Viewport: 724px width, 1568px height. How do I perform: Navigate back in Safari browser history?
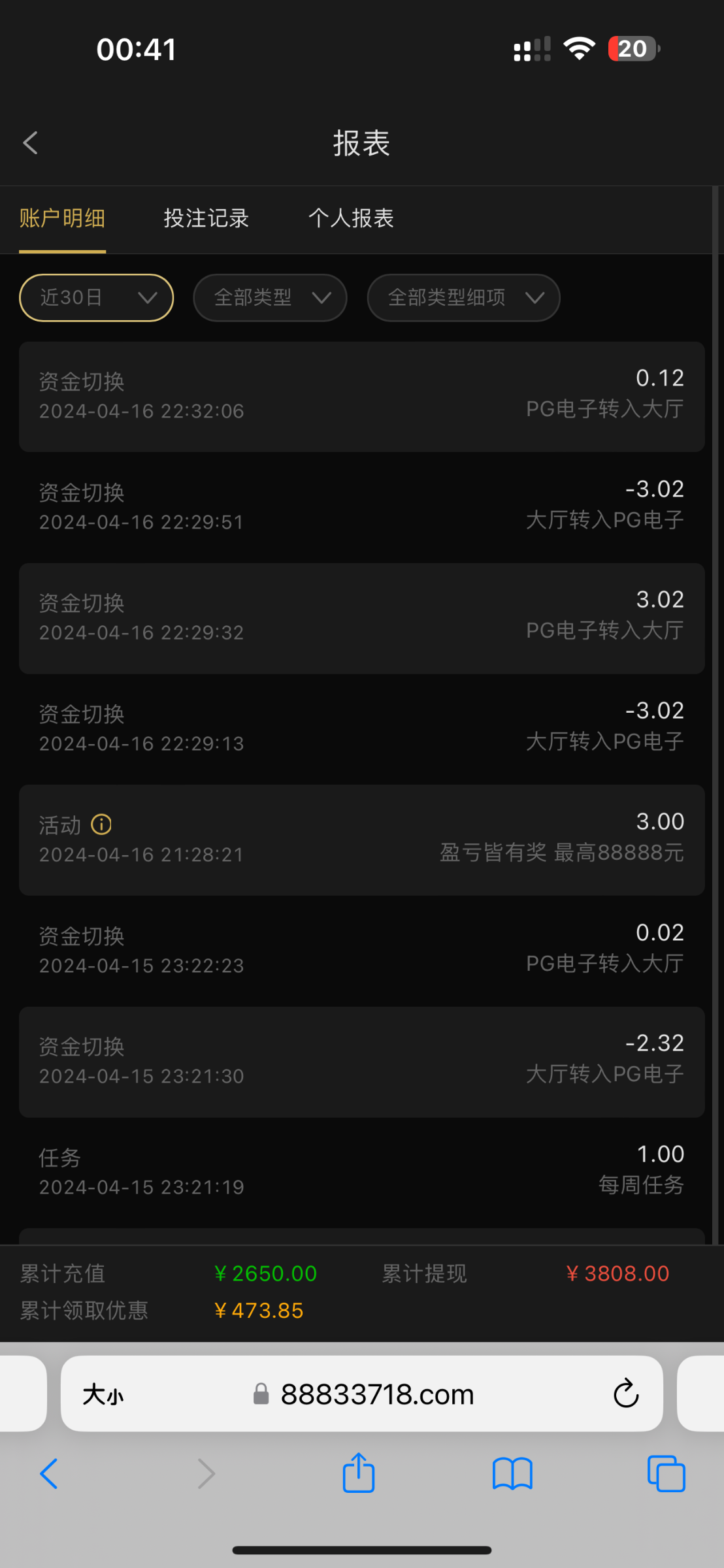pos(50,1474)
